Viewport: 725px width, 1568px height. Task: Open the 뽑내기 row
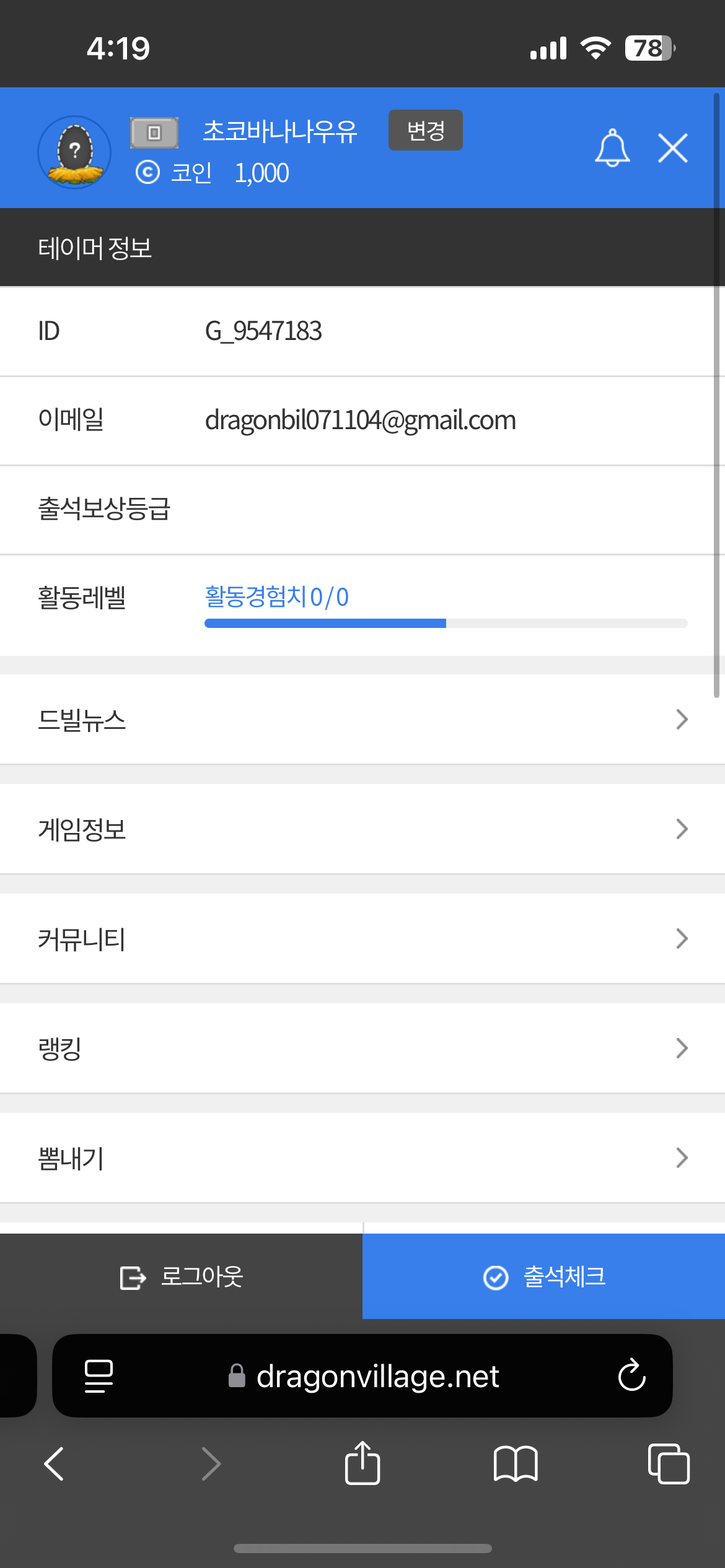click(x=362, y=1158)
